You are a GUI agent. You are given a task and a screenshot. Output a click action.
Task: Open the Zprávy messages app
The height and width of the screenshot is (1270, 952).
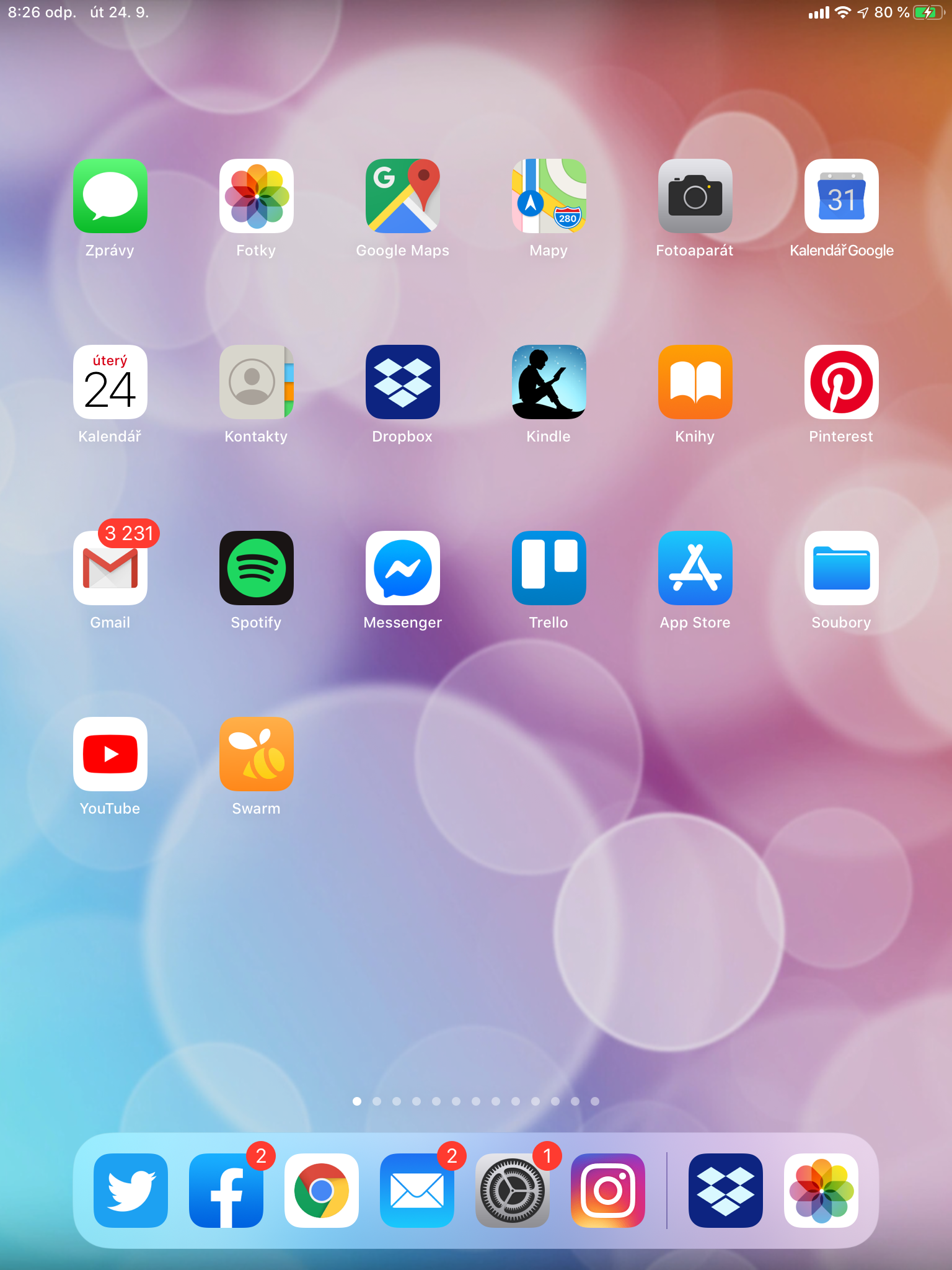pyautogui.click(x=110, y=196)
